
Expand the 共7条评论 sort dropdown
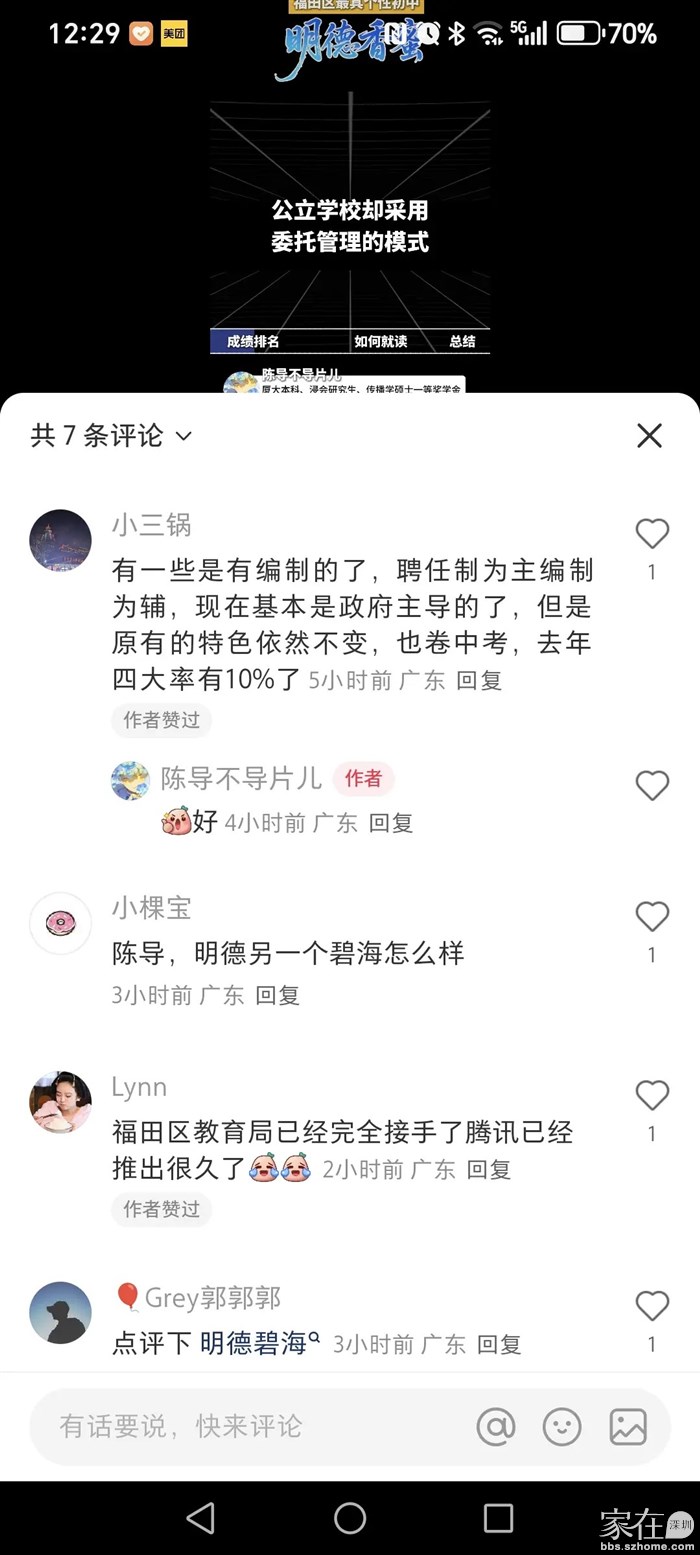183,436
